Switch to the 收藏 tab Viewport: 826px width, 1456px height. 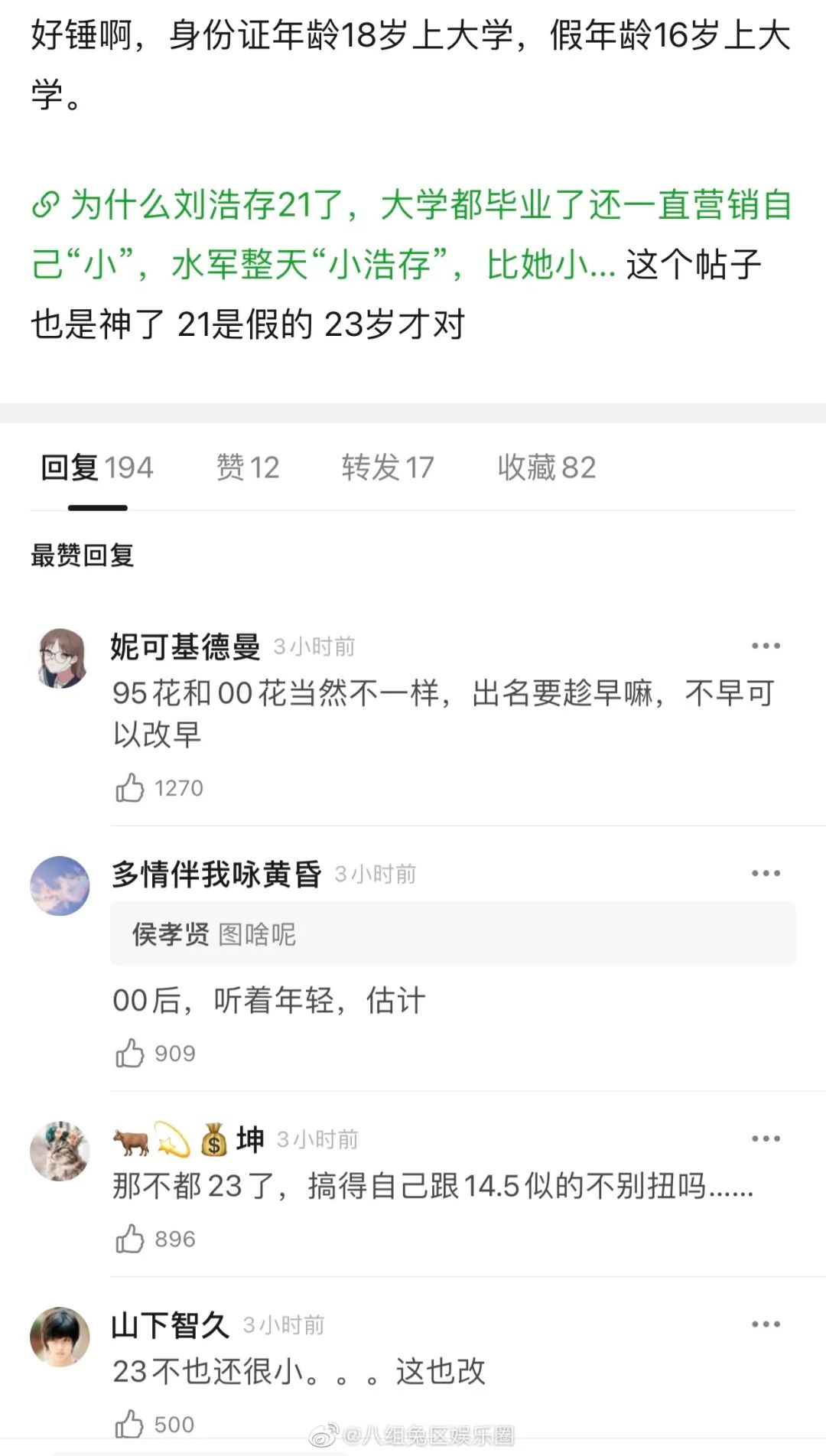tap(546, 467)
